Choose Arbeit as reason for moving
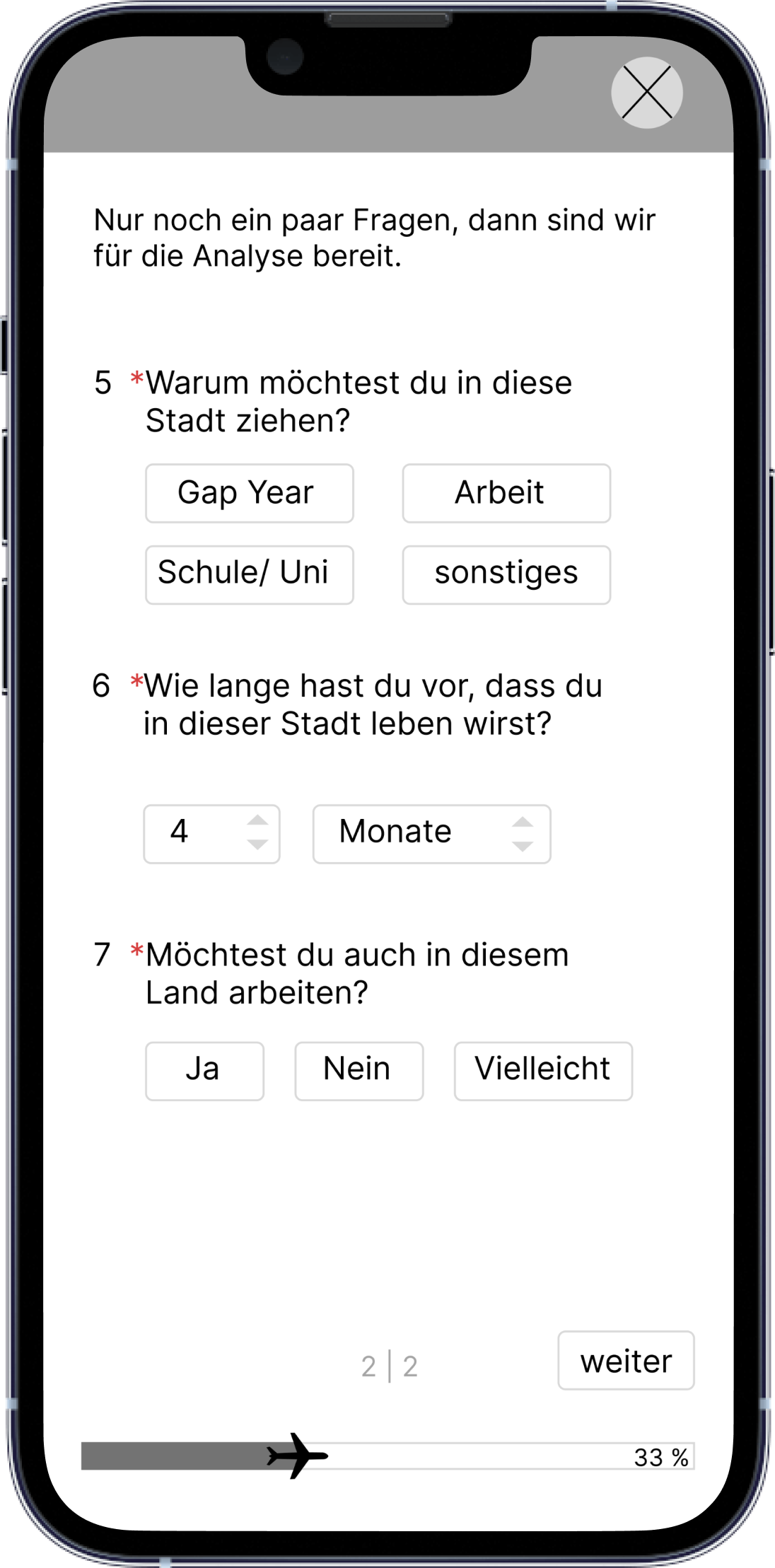 pyautogui.click(x=506, y=493)
